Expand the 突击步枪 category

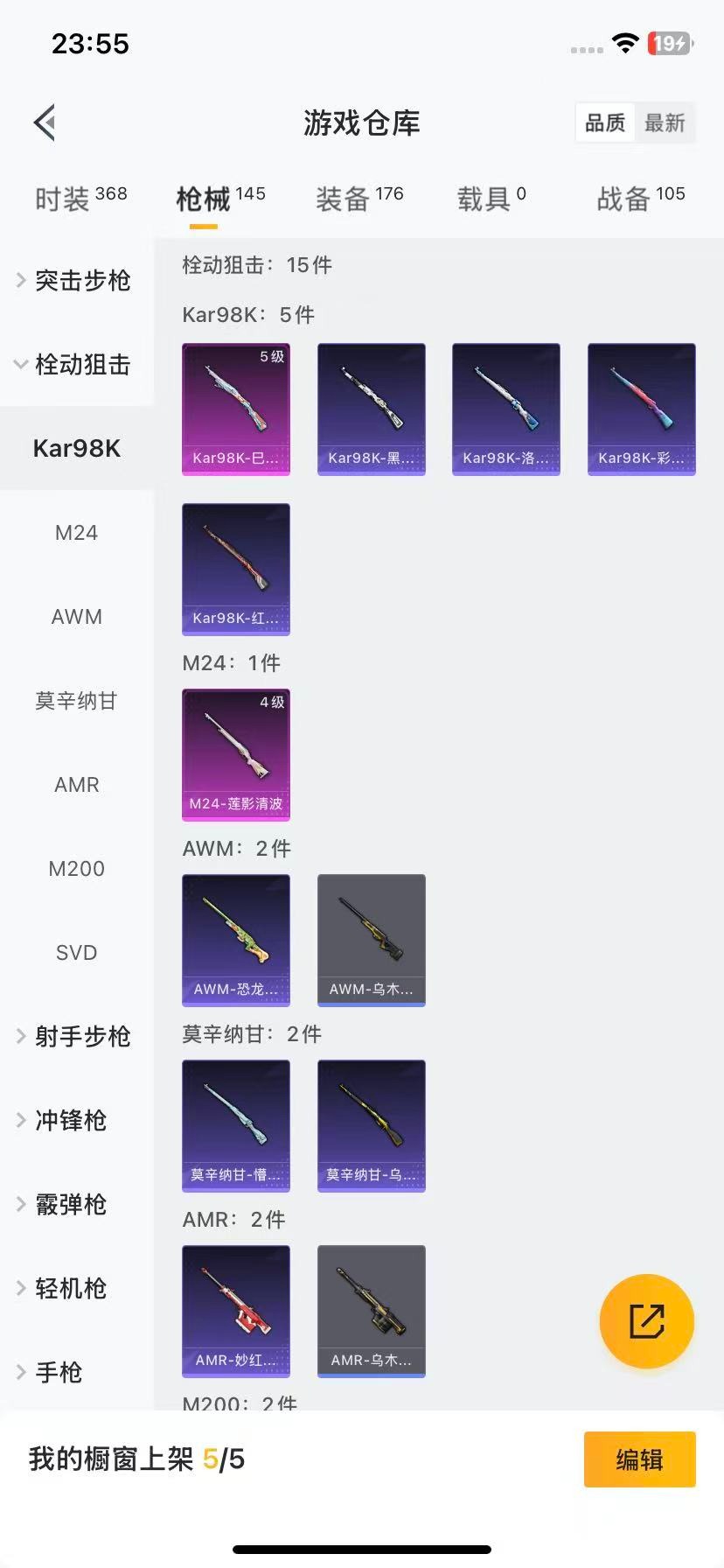75,280
